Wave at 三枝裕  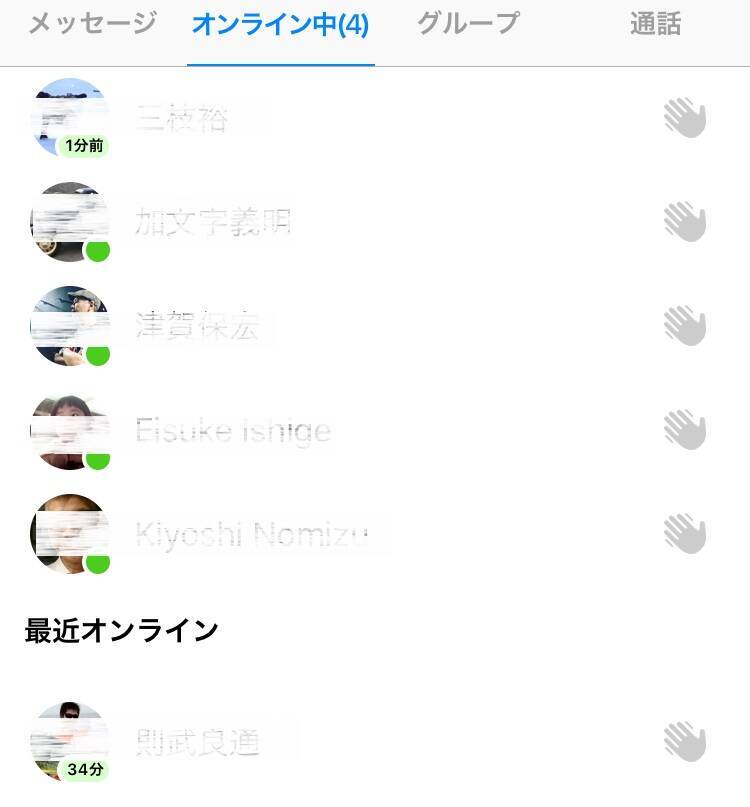click(x=685, y=119)
